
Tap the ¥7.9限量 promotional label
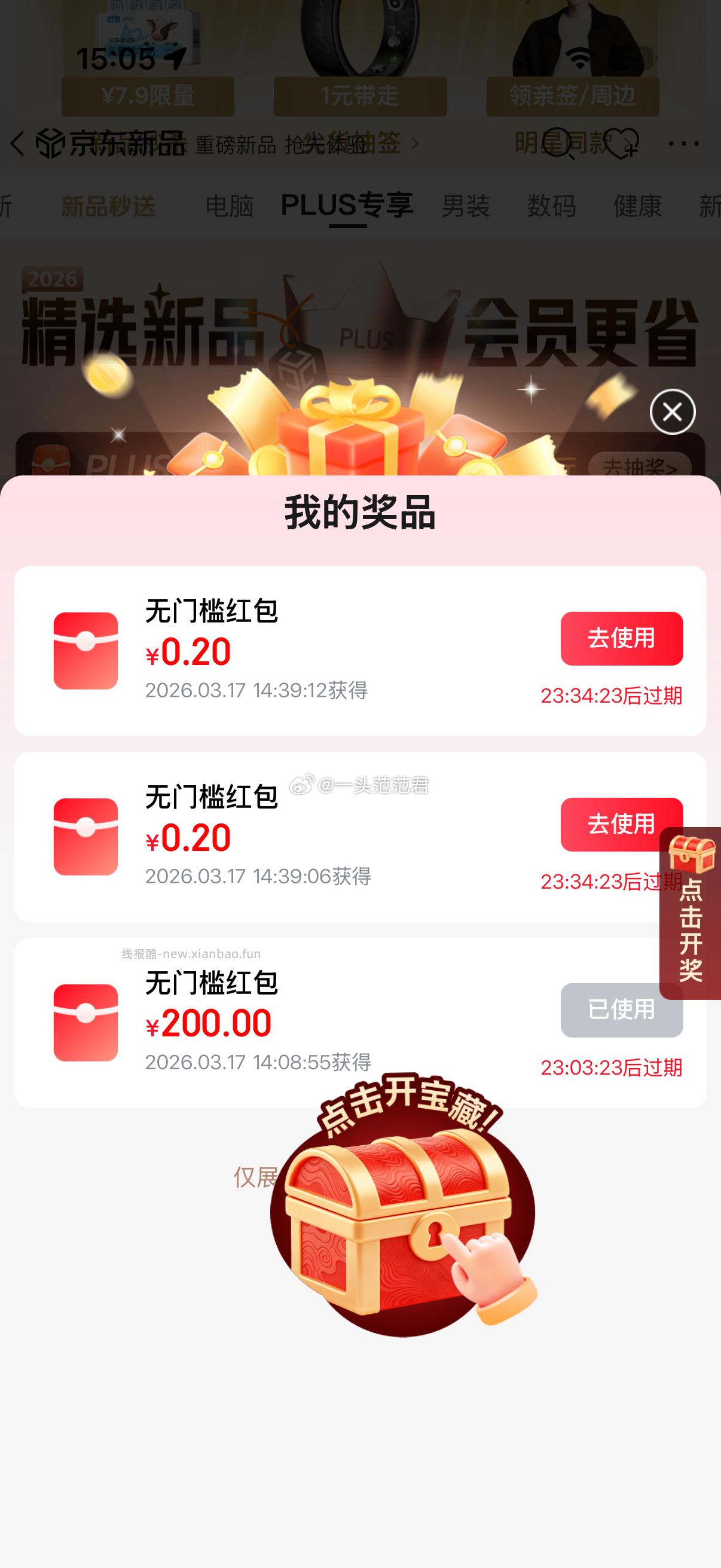click(148, 94)
